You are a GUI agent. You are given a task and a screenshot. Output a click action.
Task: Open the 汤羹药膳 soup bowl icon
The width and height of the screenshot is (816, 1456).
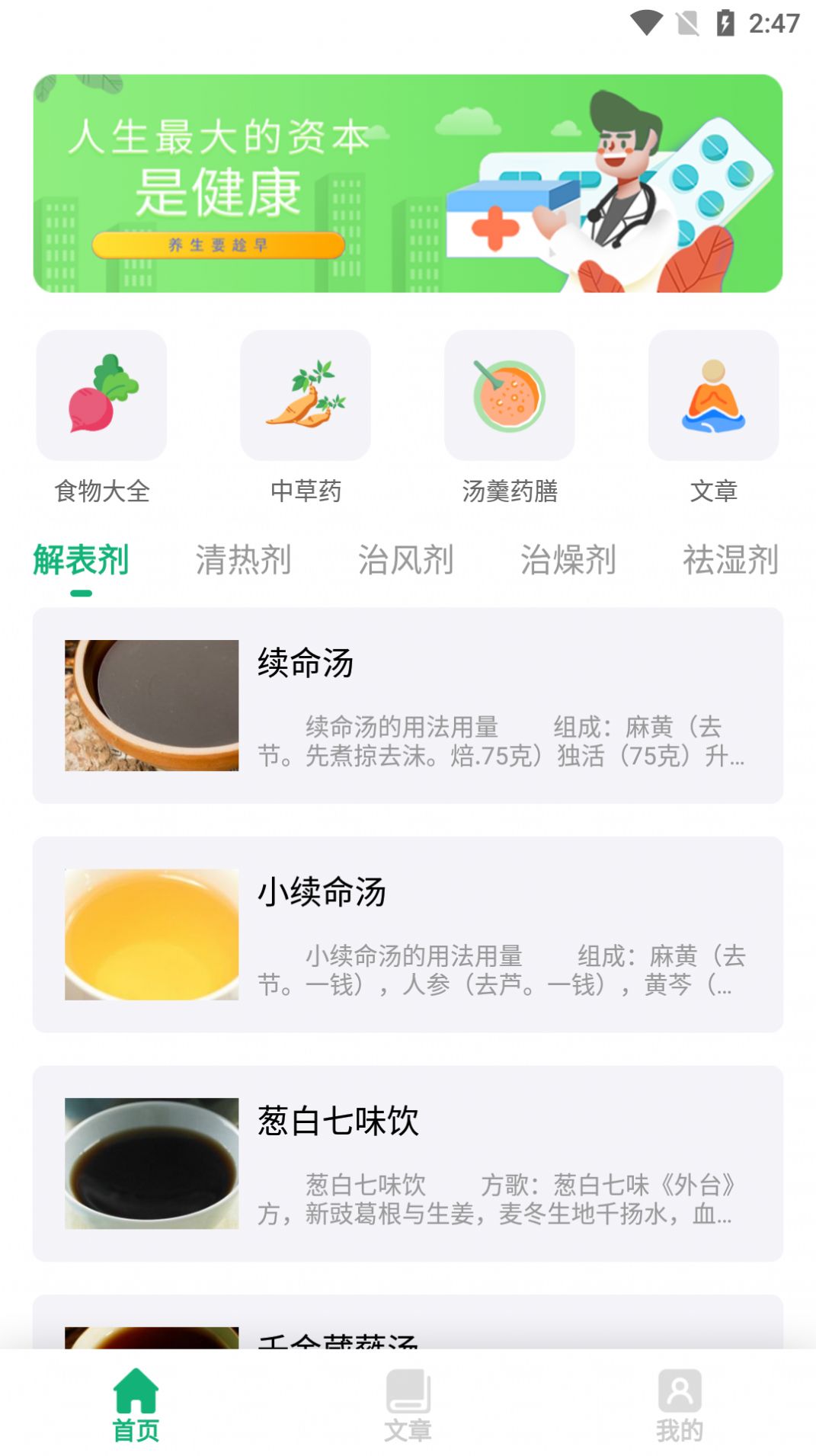pyautogui.click(x=509, y=395)
